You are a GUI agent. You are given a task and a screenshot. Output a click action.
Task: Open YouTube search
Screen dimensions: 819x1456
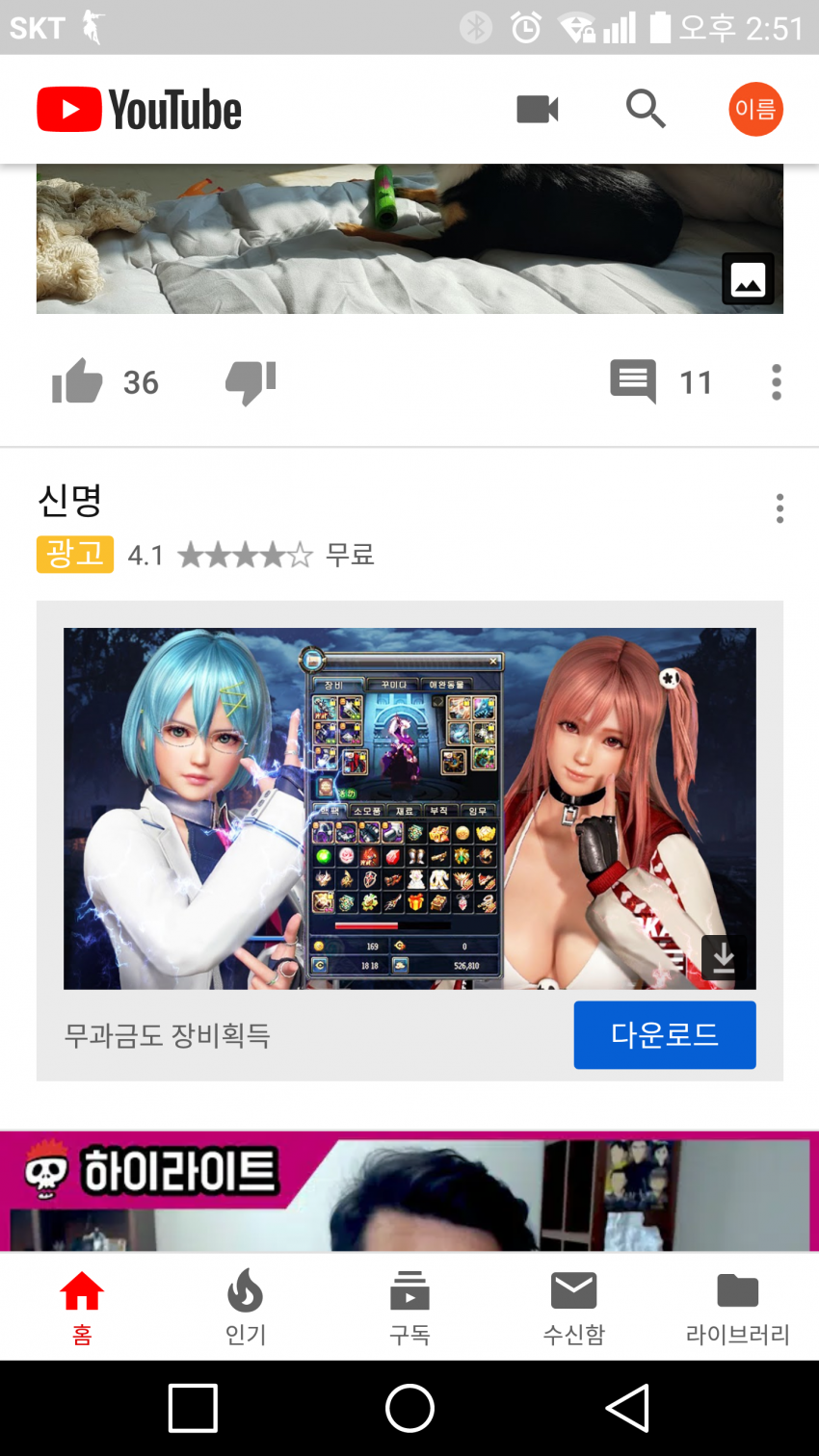tap(646, 109)
